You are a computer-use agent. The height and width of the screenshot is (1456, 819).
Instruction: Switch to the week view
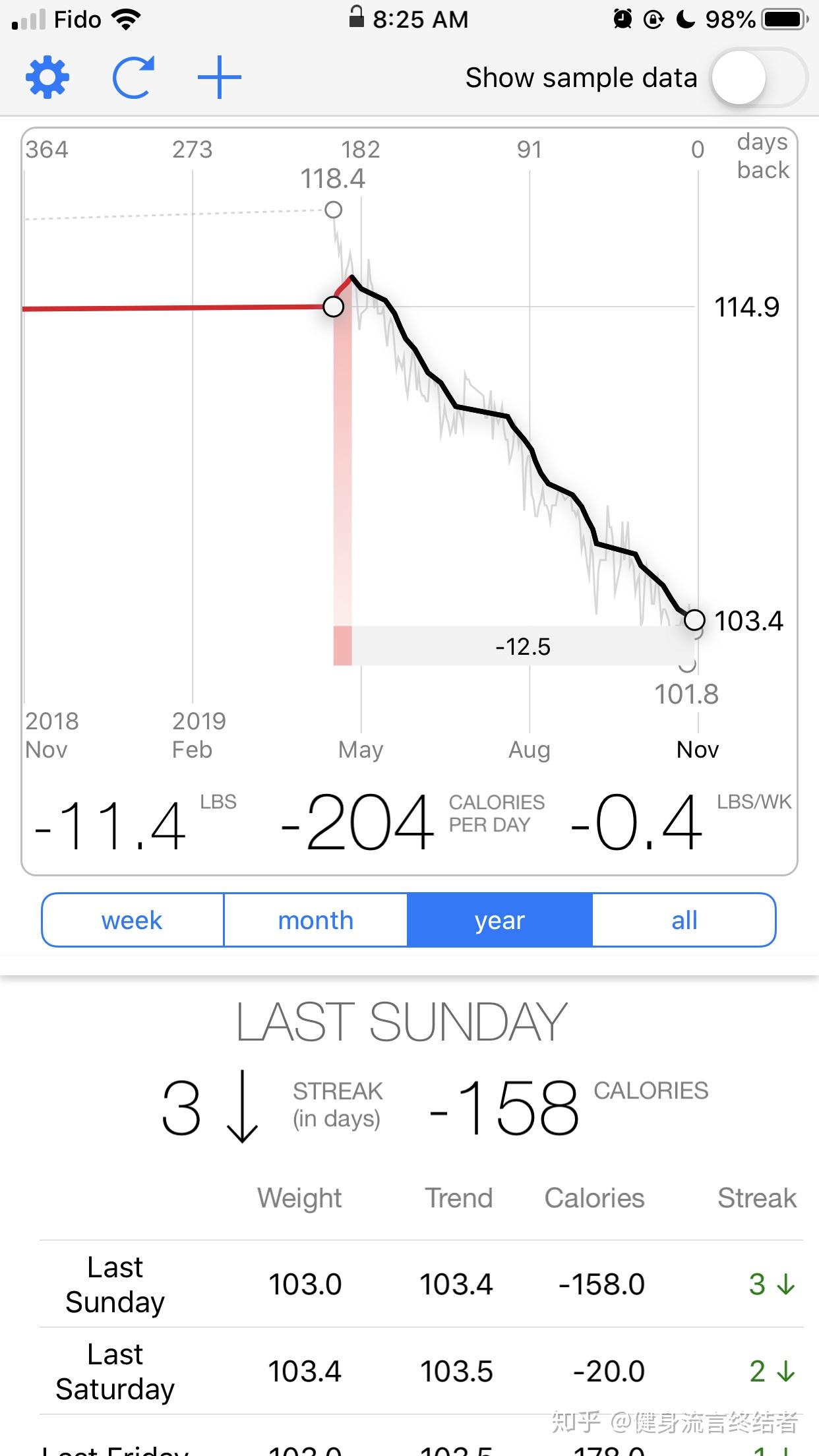132,920
